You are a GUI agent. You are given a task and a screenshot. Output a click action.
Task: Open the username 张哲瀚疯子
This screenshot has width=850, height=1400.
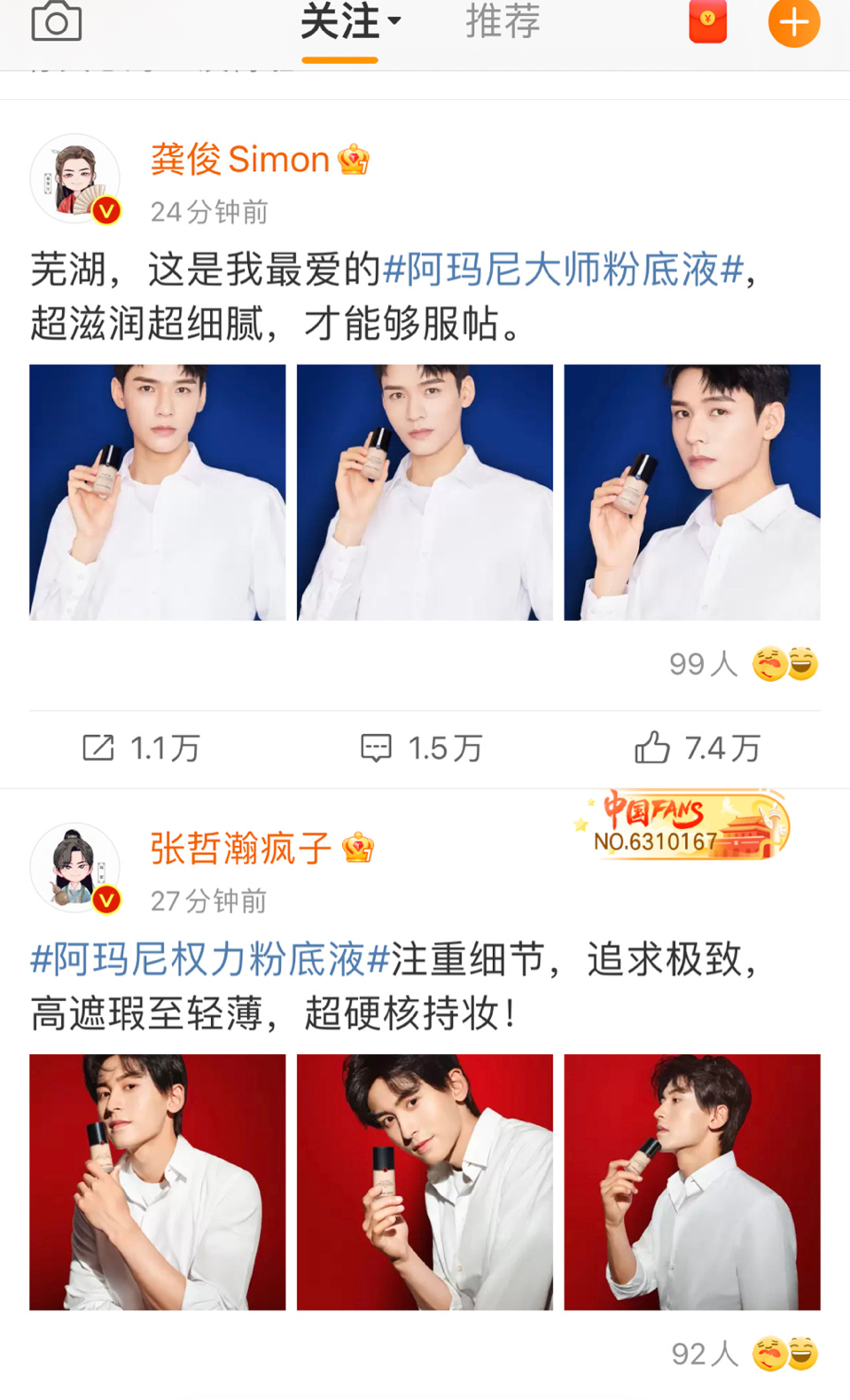click(240, 849)
